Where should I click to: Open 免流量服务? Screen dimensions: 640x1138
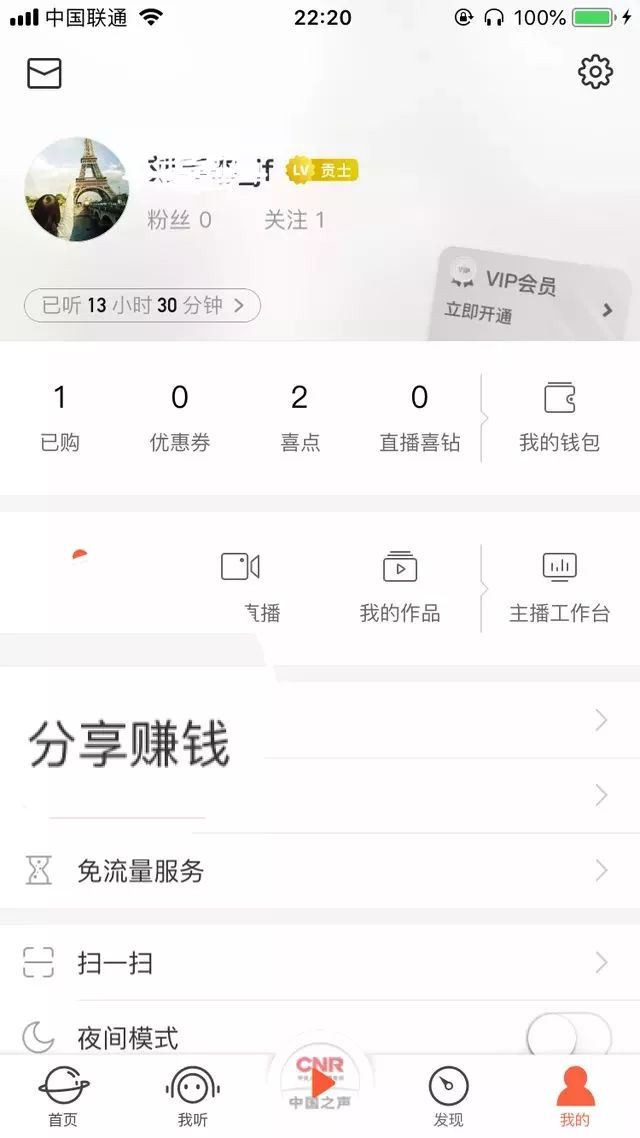[320, 871]
